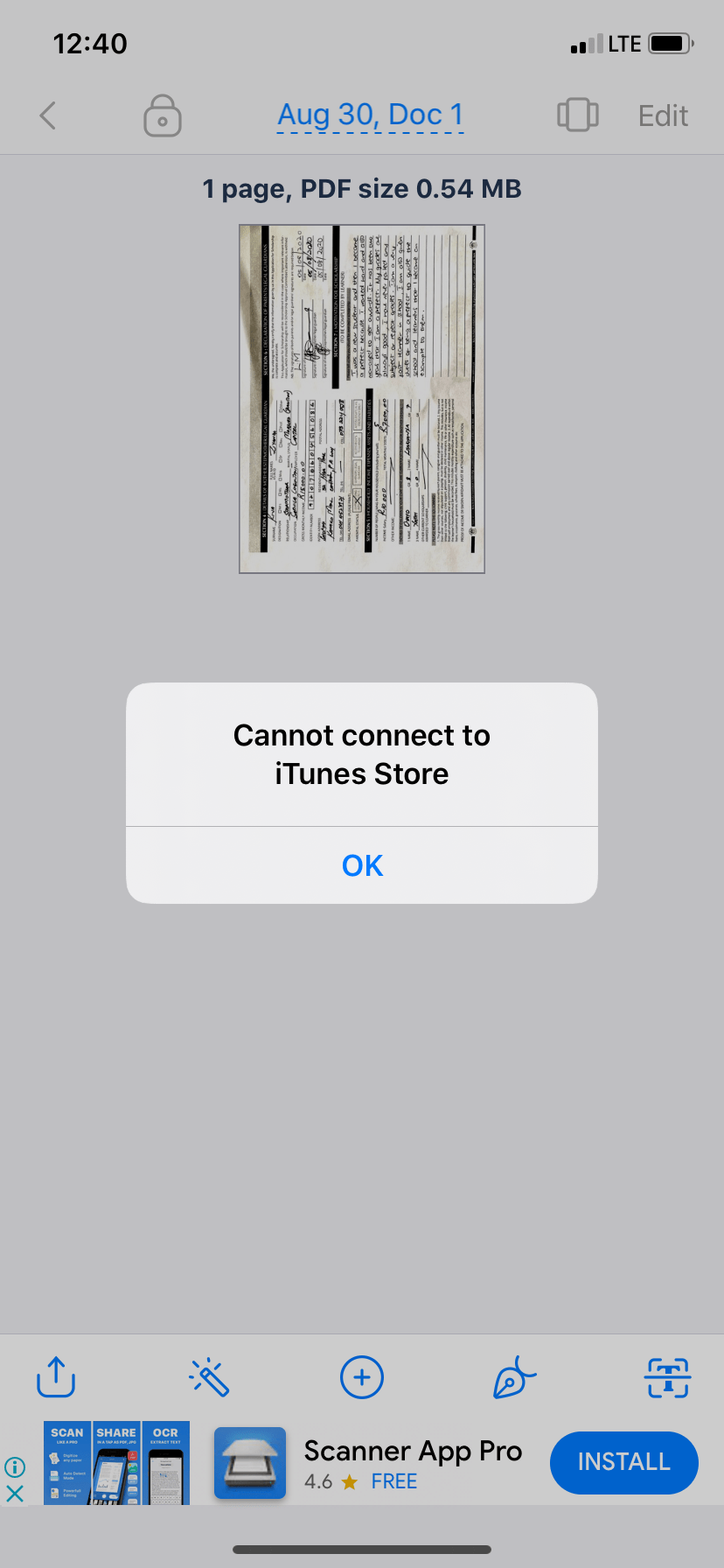724x1568 pixels.
Task: Tap Edit in the top bar
Action: point(663,115)
